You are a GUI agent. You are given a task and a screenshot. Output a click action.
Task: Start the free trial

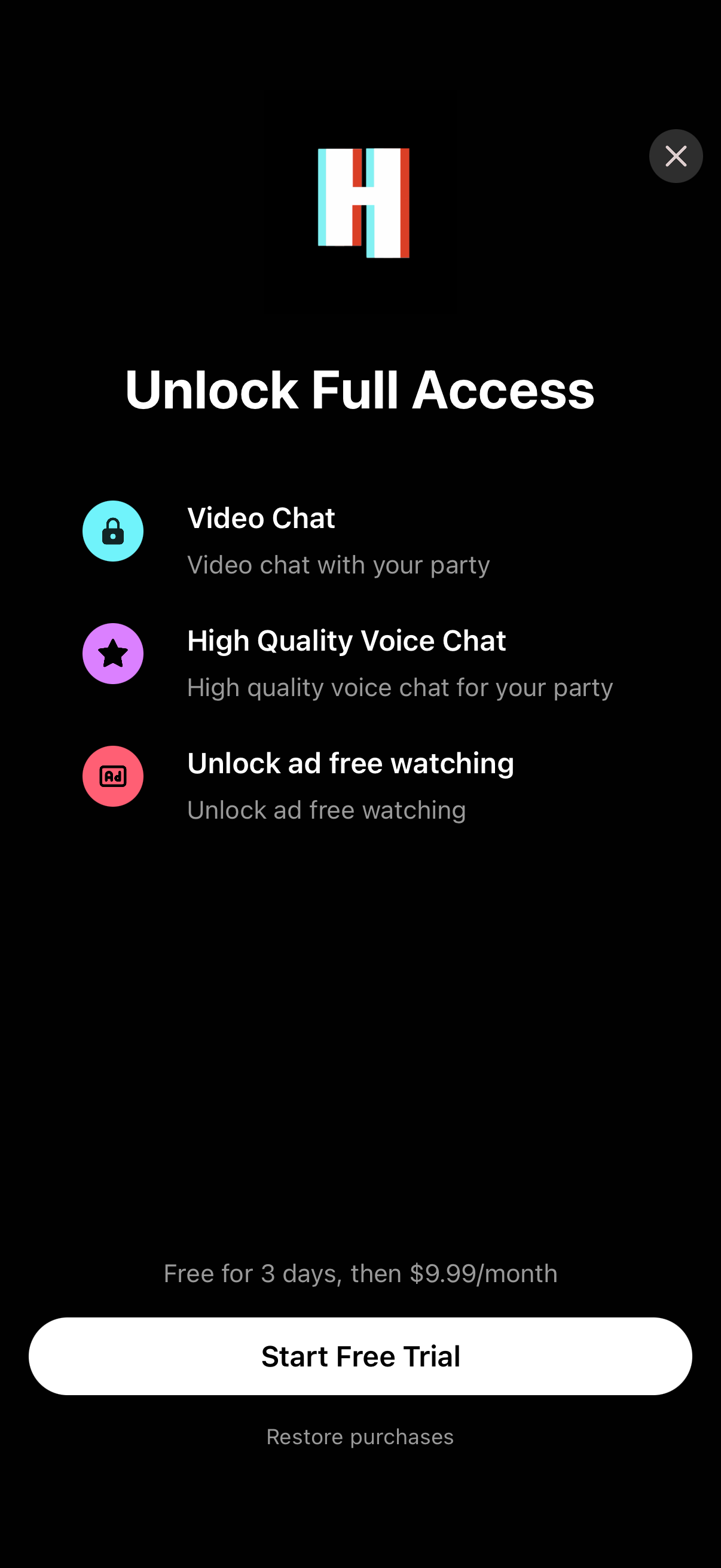360,1356
